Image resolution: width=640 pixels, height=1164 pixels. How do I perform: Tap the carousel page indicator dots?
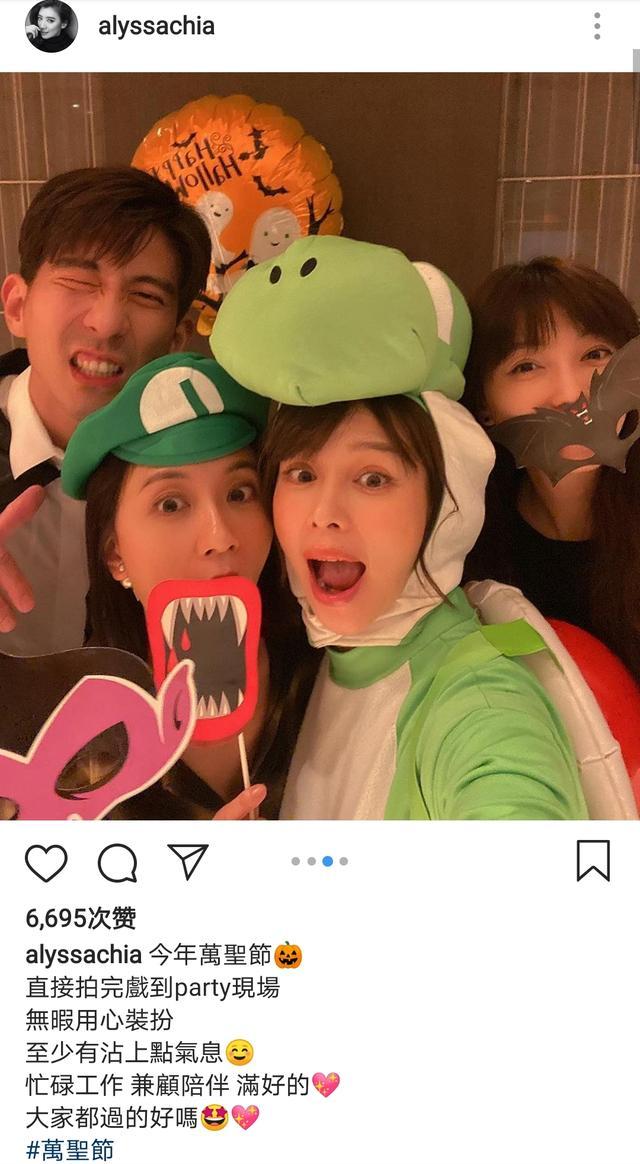[320, 861]
